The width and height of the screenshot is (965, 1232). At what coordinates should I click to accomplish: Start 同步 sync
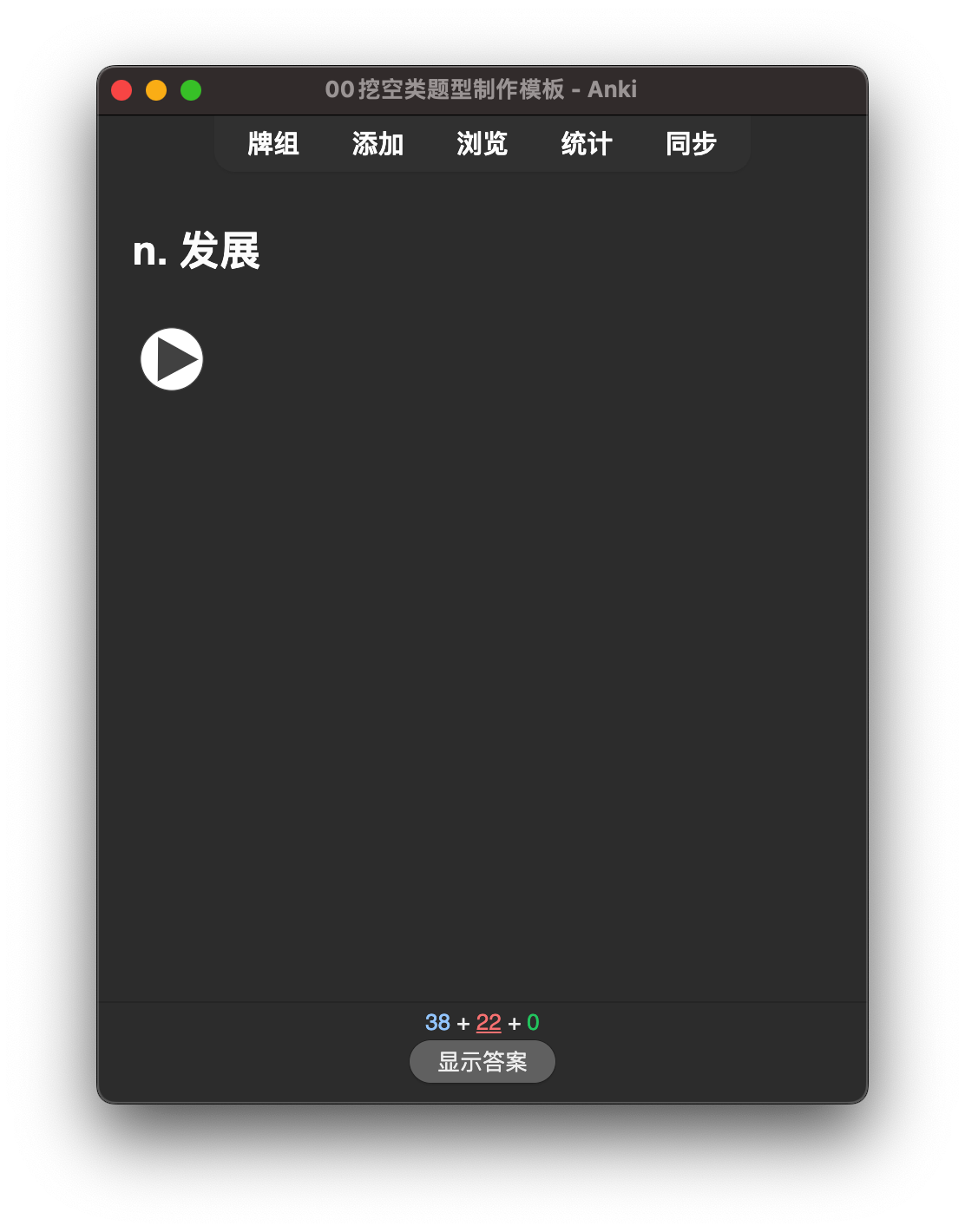point(691,144)
